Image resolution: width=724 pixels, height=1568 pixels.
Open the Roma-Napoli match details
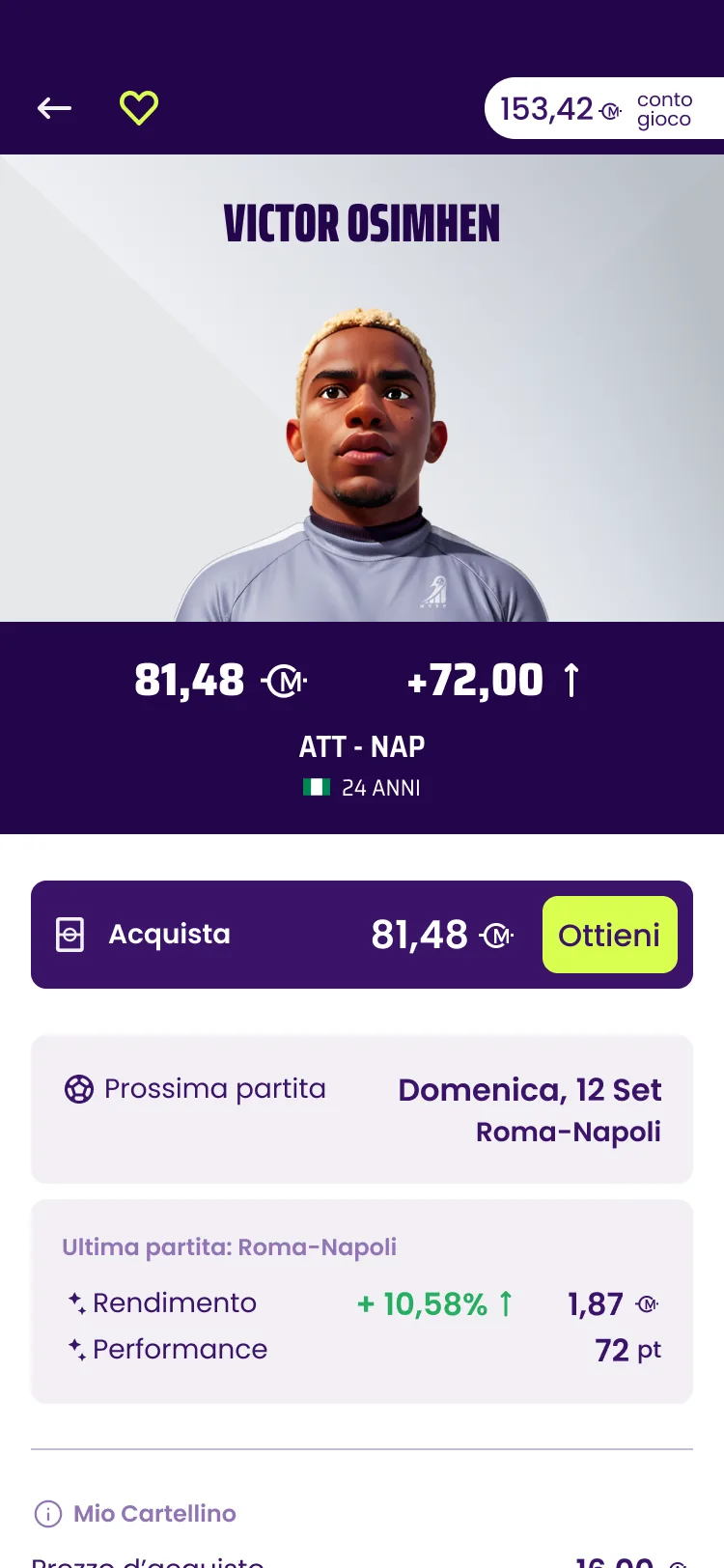pos(568,1131)
